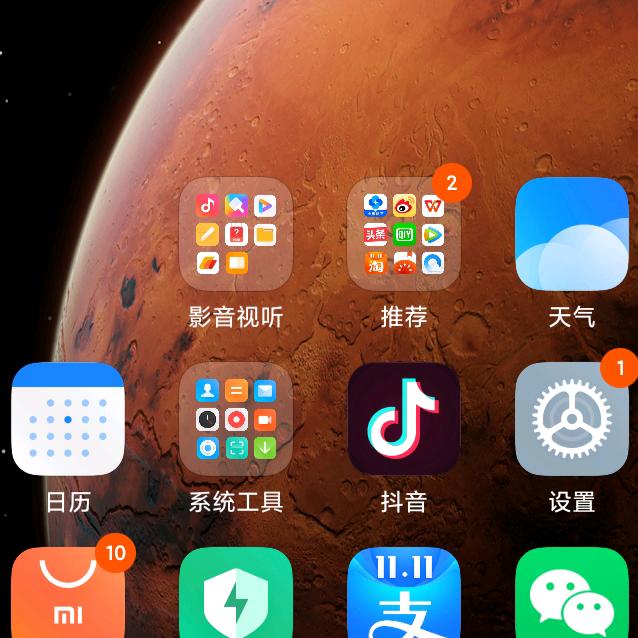
Task: Open the 日历 calendar app
Action: [68, 419]
